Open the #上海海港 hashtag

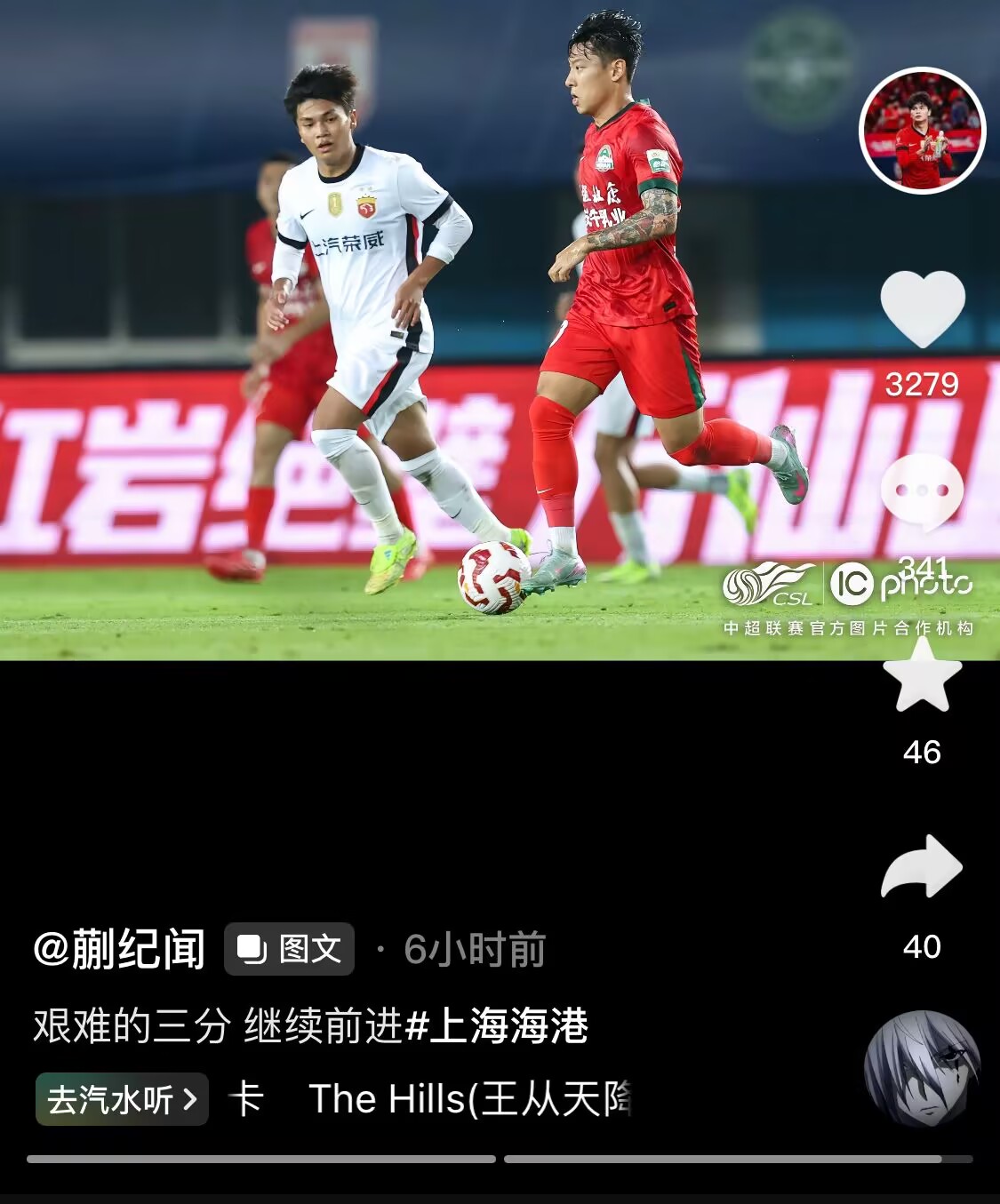pos(497,1025)
